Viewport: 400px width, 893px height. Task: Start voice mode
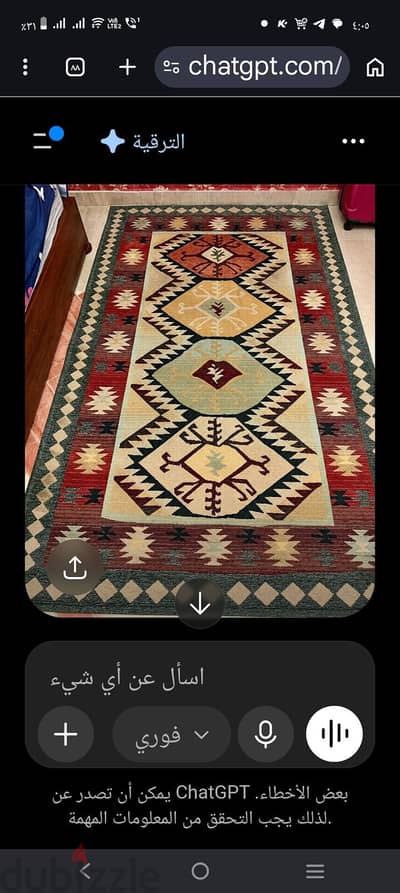coord(334,734)
